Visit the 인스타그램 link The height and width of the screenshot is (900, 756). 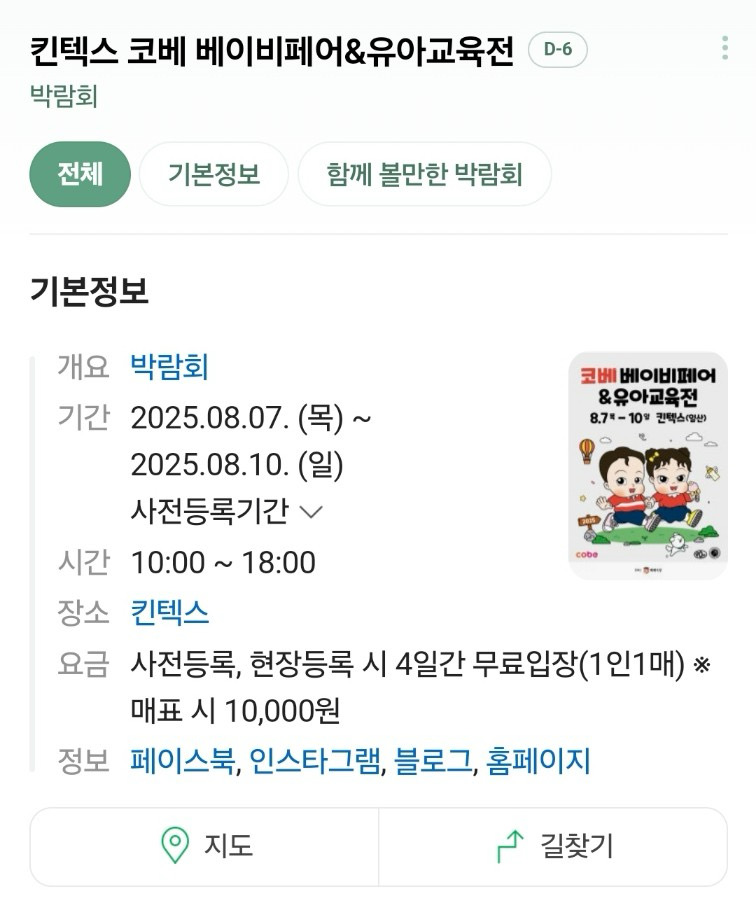(x=315, y=762)
